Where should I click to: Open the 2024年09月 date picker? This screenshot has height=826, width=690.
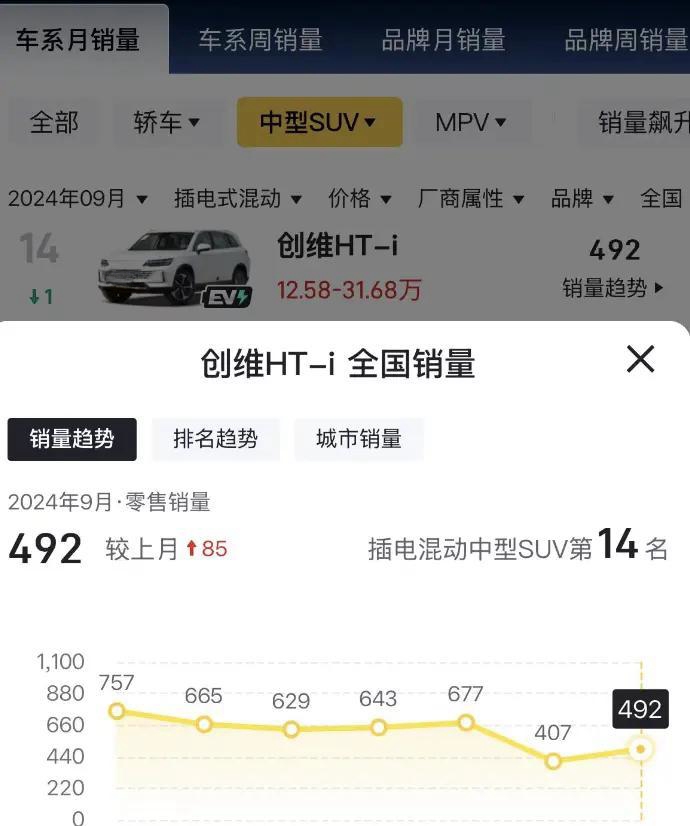coord(78,199)
